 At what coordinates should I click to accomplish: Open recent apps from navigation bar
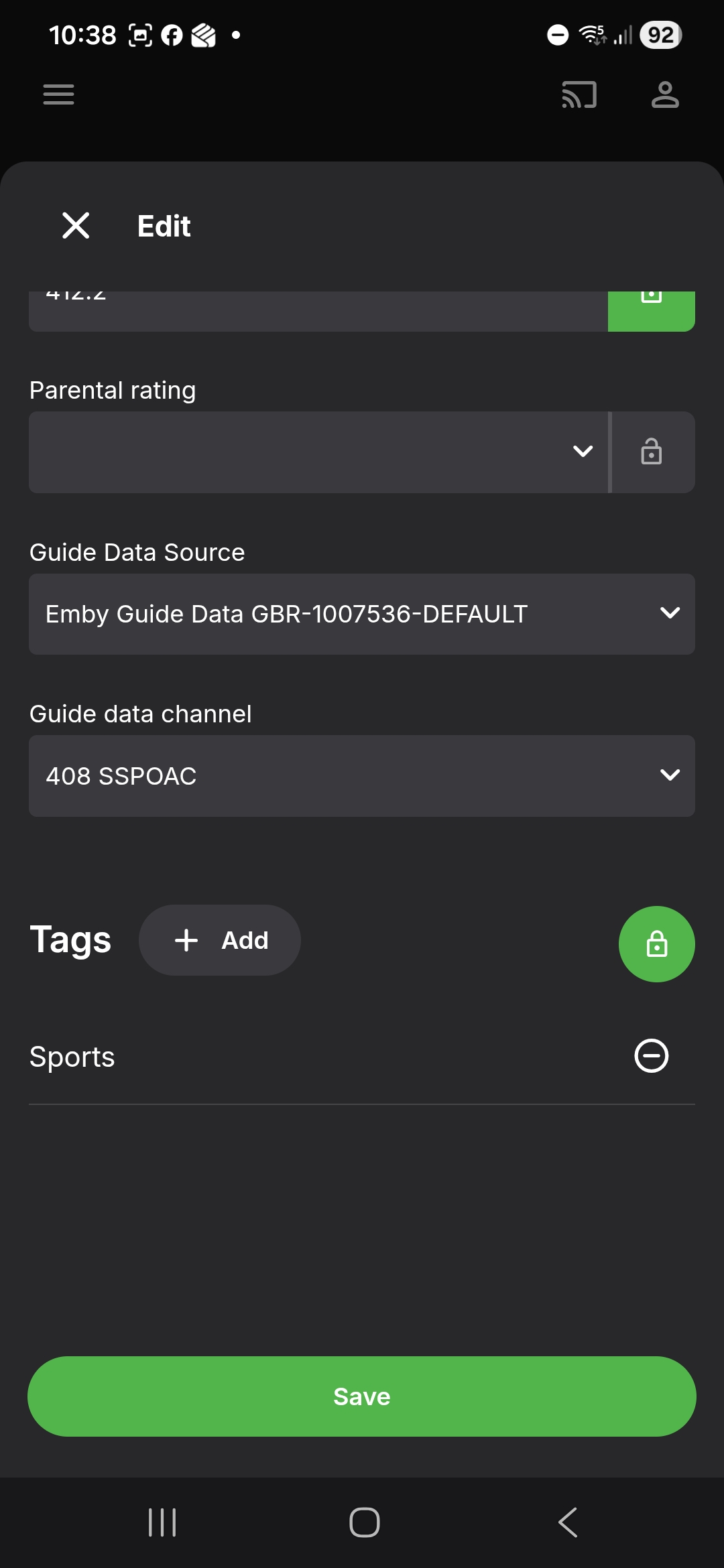click(x=162, y=1522)
